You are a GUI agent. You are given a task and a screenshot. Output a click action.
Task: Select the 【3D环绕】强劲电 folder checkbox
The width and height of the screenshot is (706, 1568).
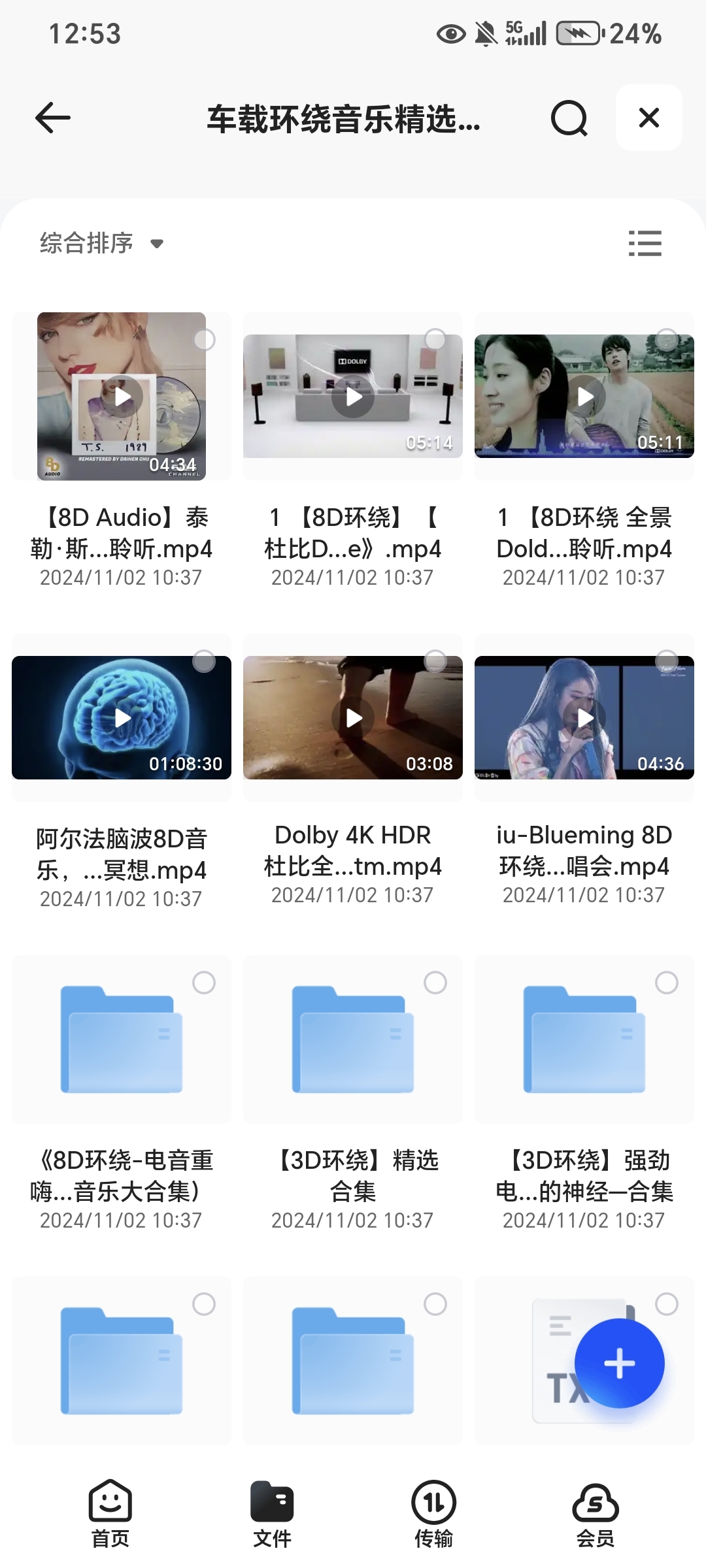click(666, 983)
